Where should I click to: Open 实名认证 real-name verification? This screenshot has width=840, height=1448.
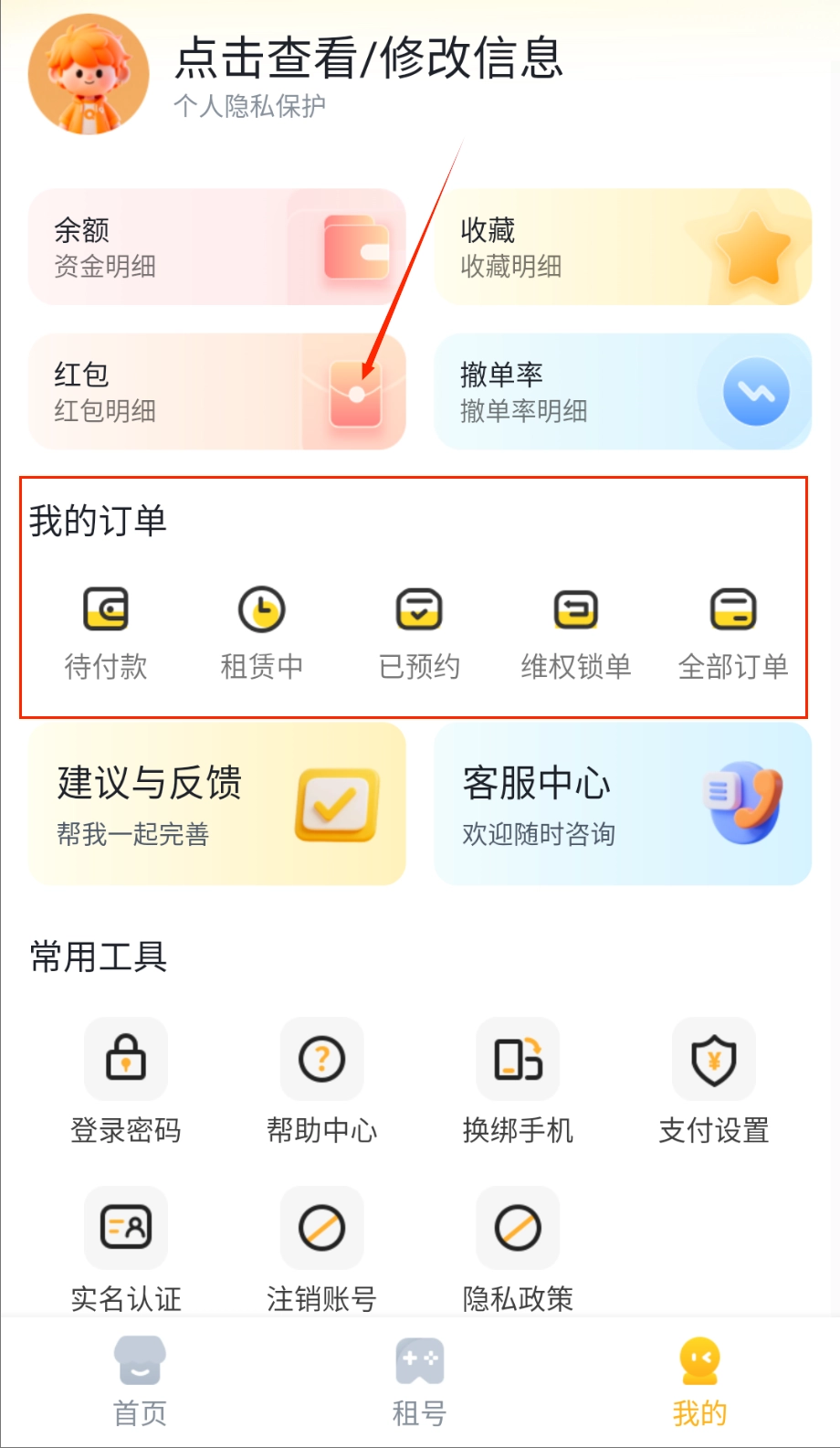[x=126, y=1249]
